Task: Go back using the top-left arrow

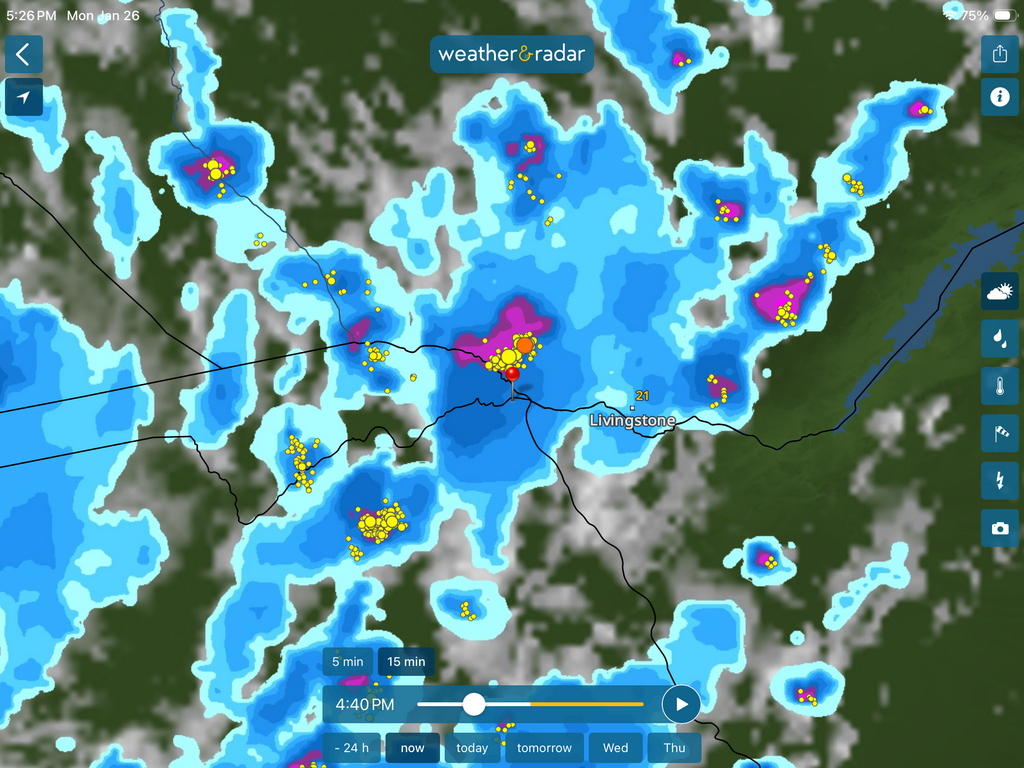Action: (24, 55)
